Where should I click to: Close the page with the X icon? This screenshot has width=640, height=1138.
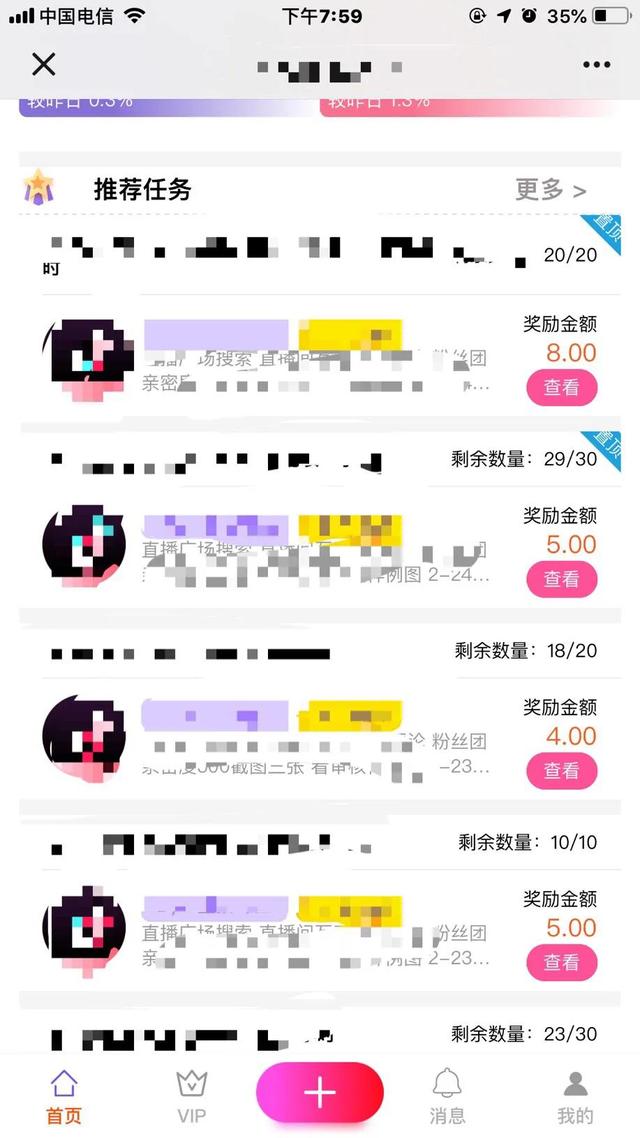43,65
